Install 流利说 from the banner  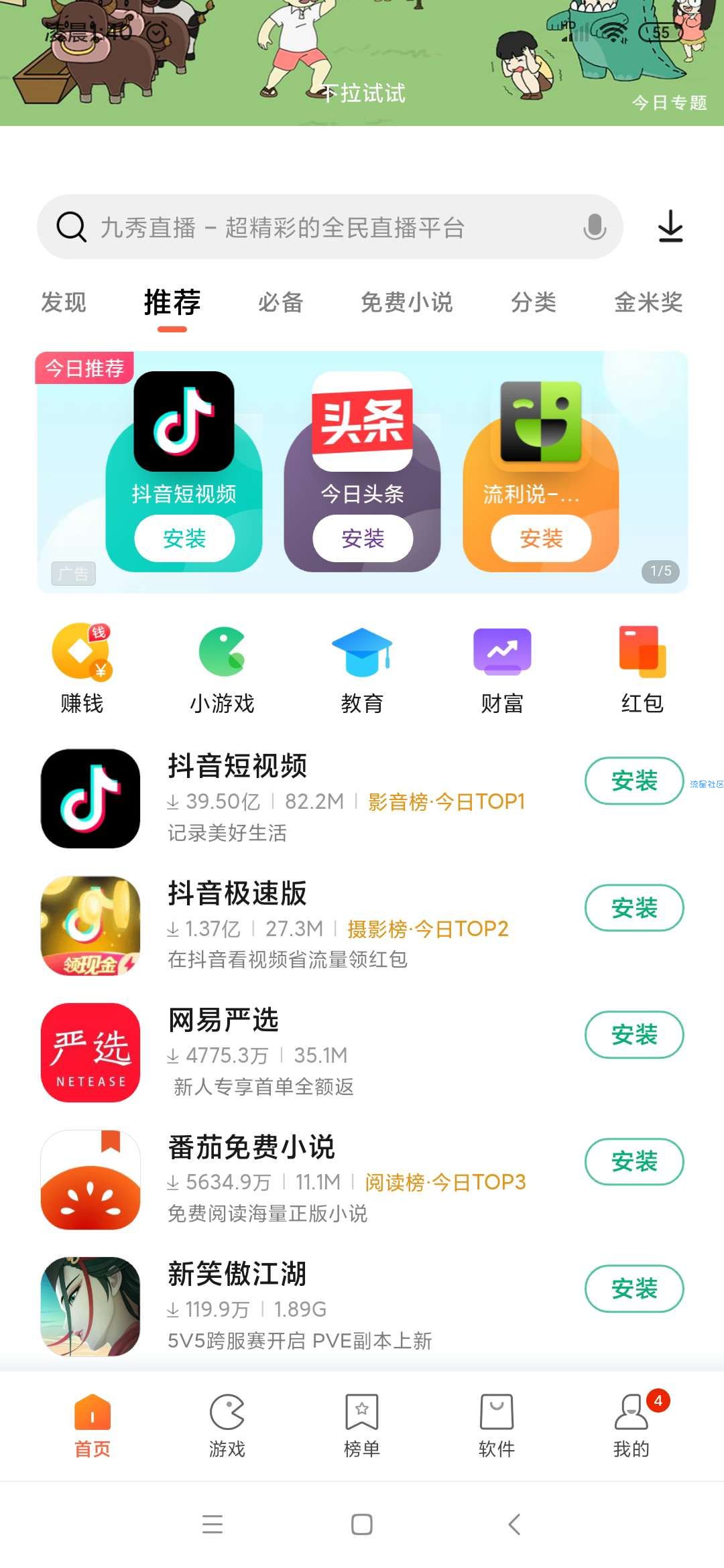click(x=541, y=538)
